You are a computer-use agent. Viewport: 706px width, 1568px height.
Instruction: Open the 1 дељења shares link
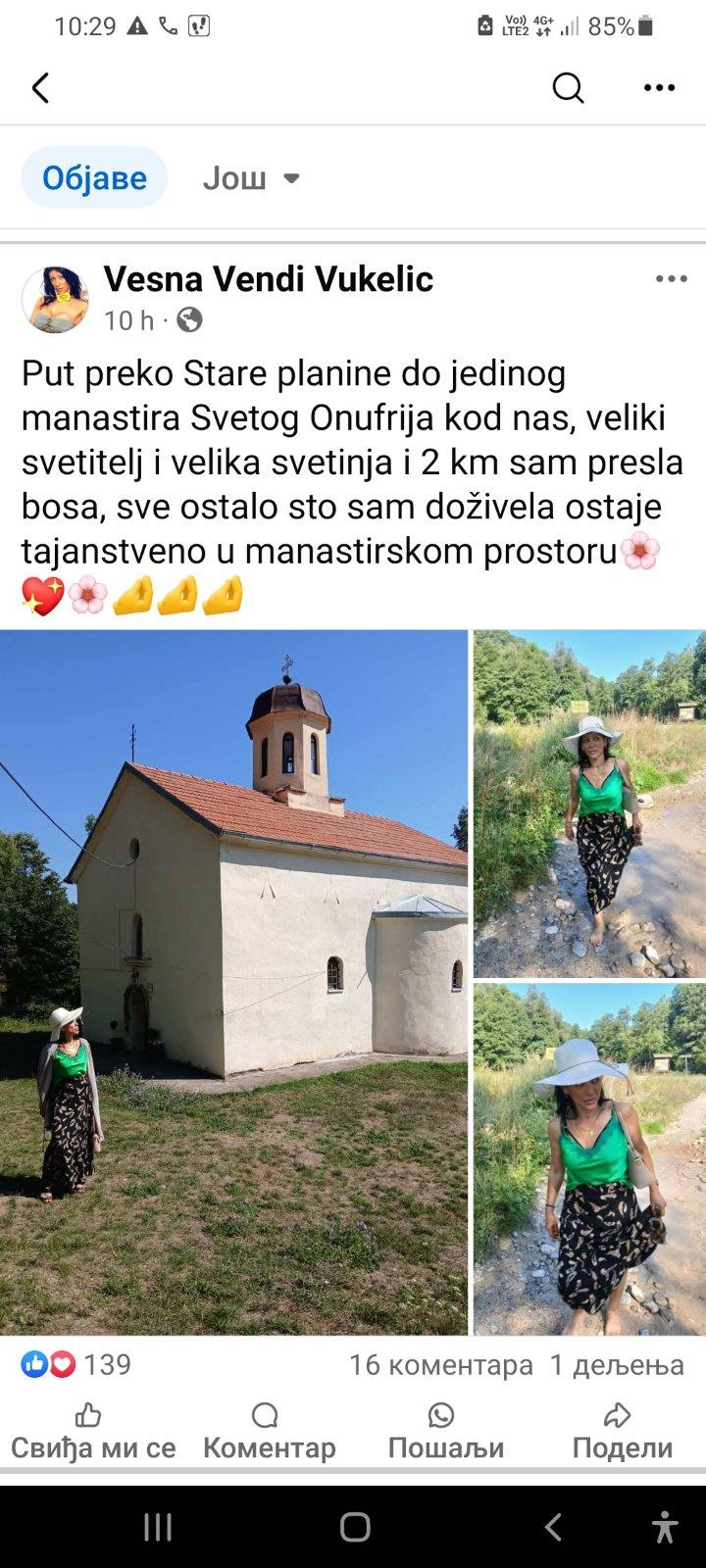[x=617, y=1364]
